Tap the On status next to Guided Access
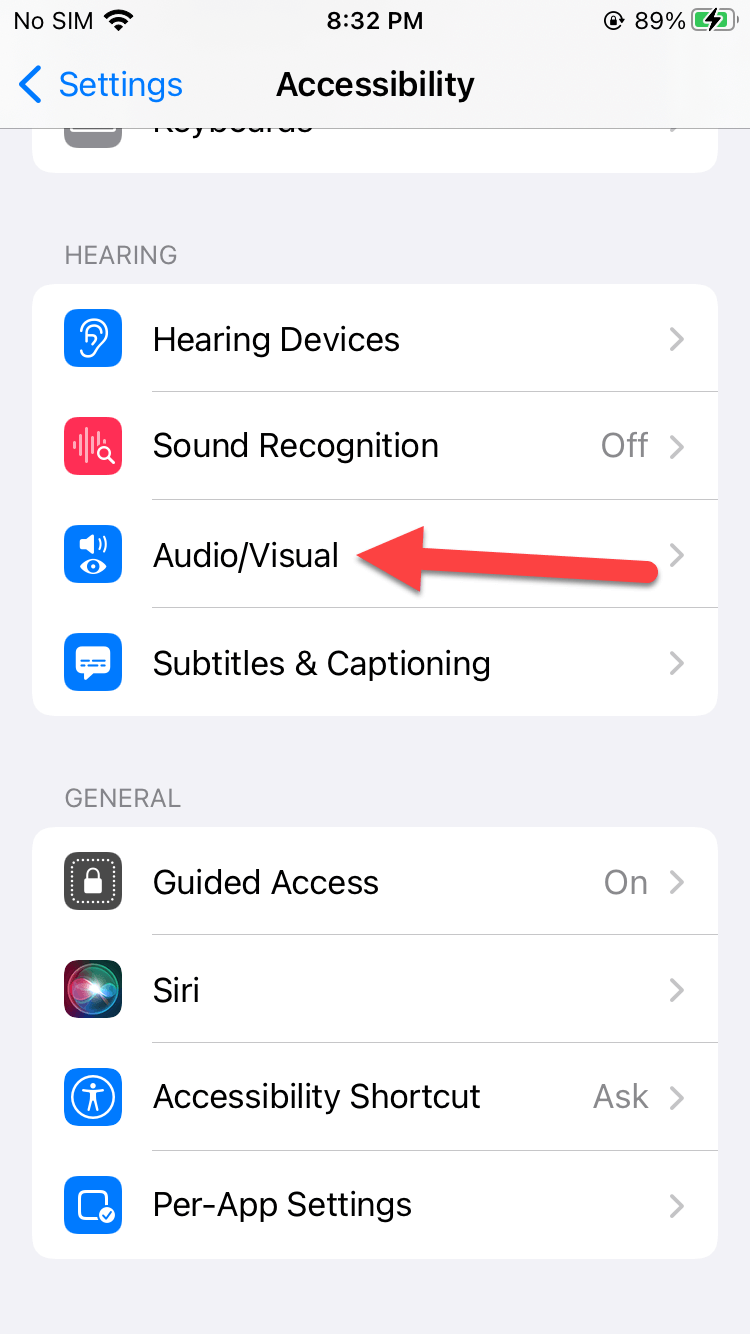Viewport: 750px width, 1334px height. 625,881
